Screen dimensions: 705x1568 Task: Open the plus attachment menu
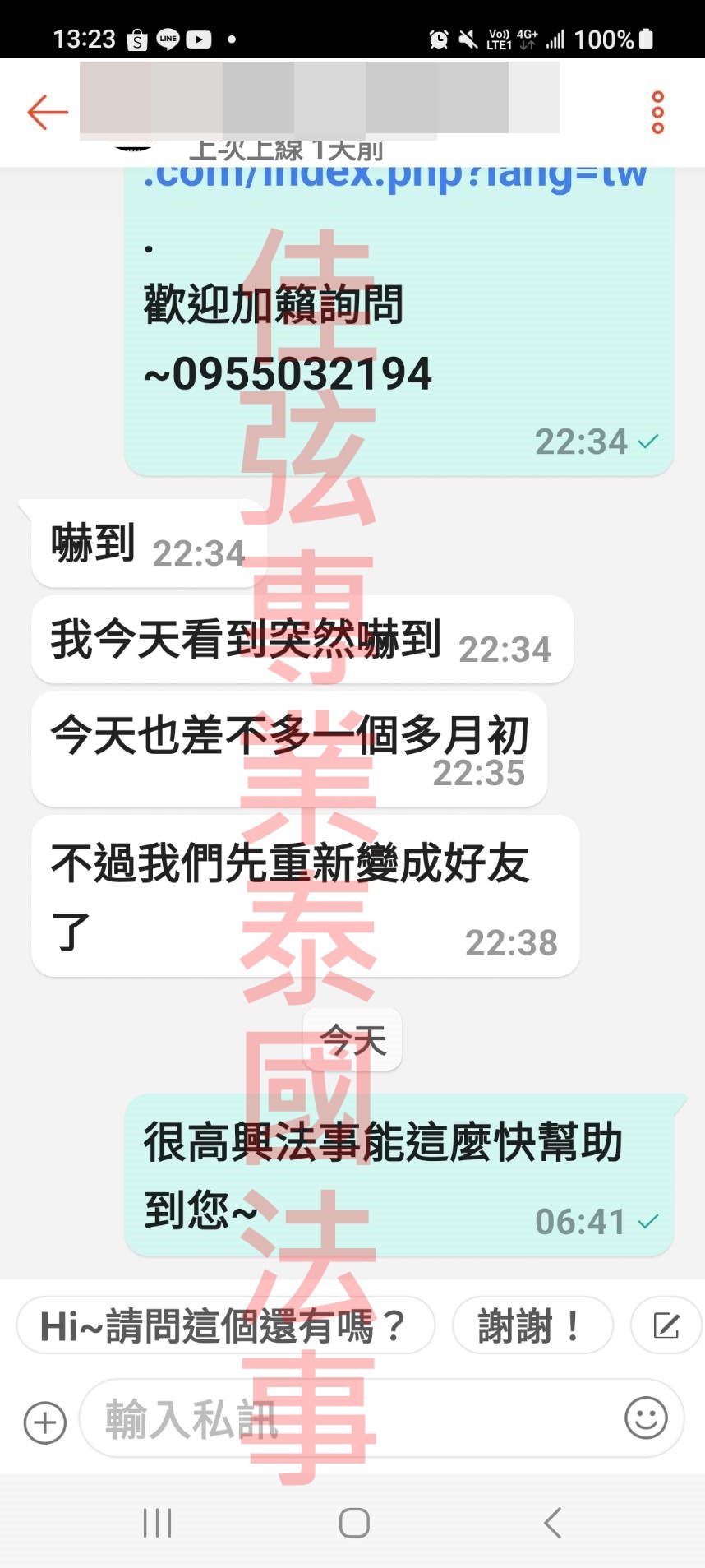pyautogui.click(x=45, y=1422)
